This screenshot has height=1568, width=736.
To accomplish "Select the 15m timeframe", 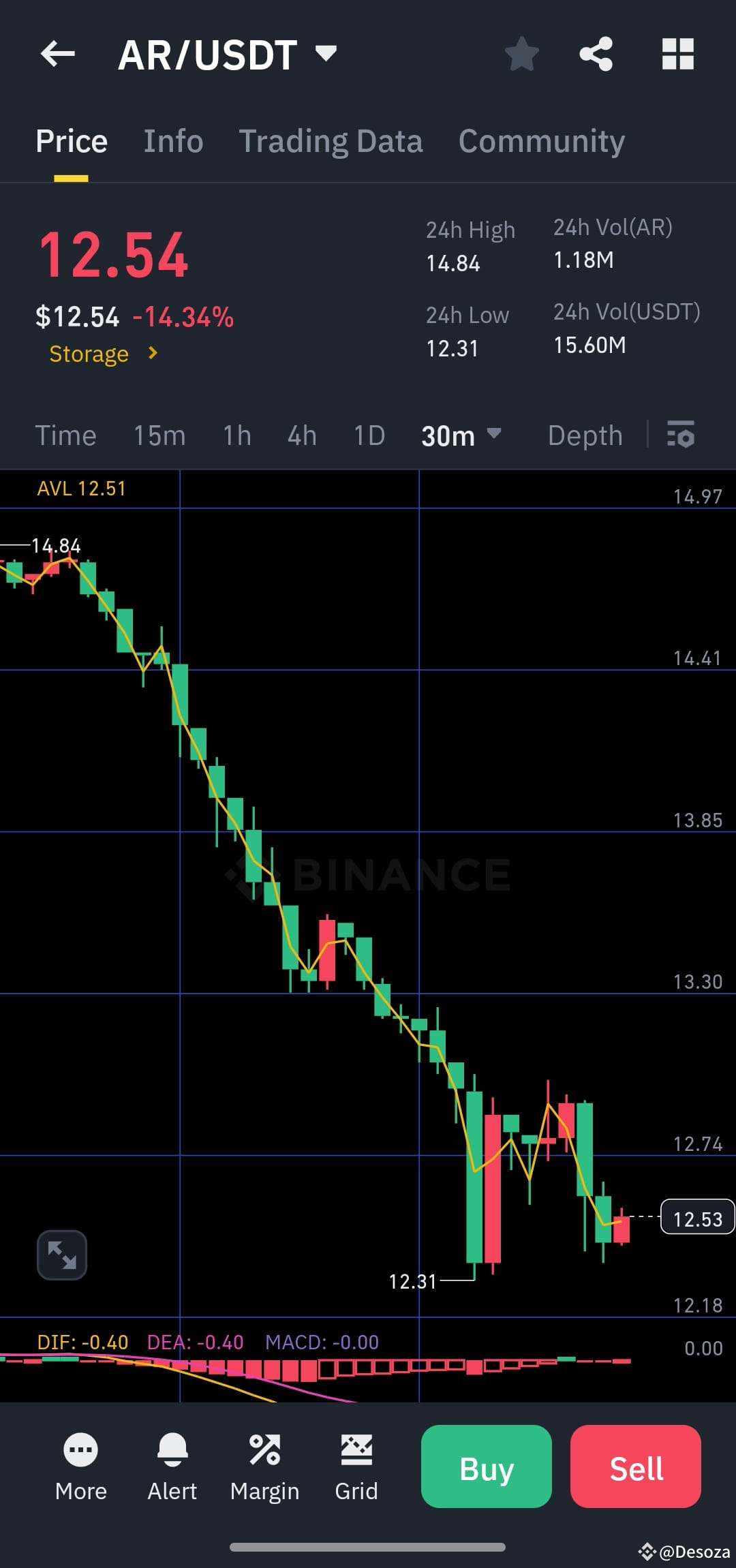I will 159,435.
